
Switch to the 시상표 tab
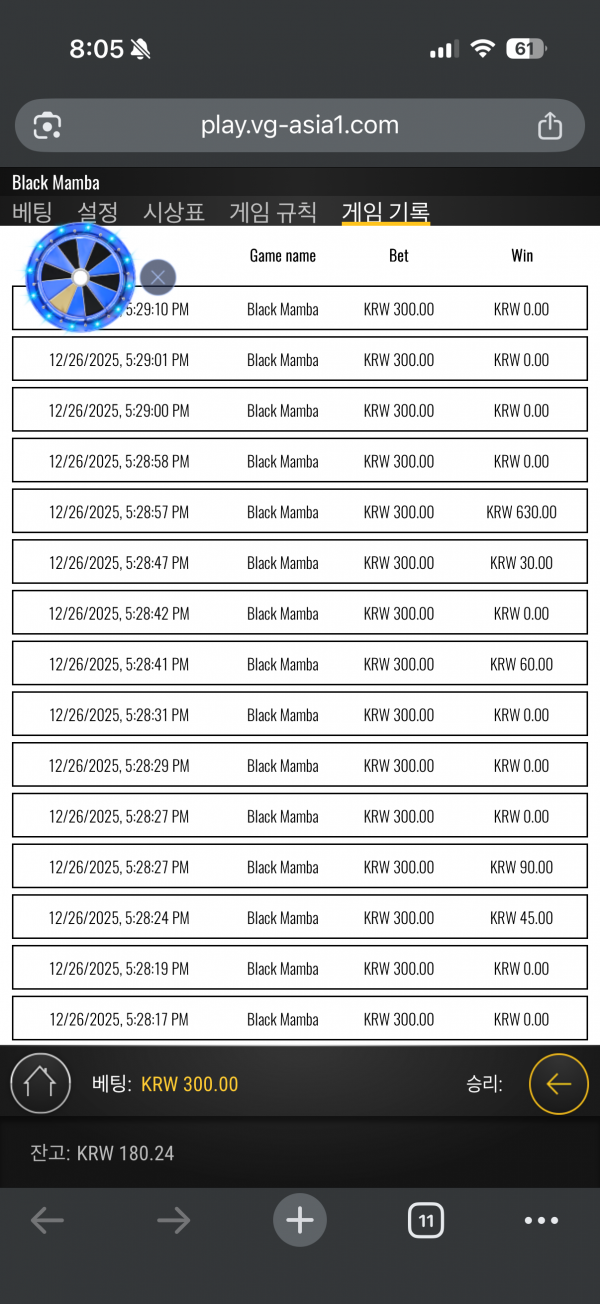pyautogui.click(x=174, y=212)
